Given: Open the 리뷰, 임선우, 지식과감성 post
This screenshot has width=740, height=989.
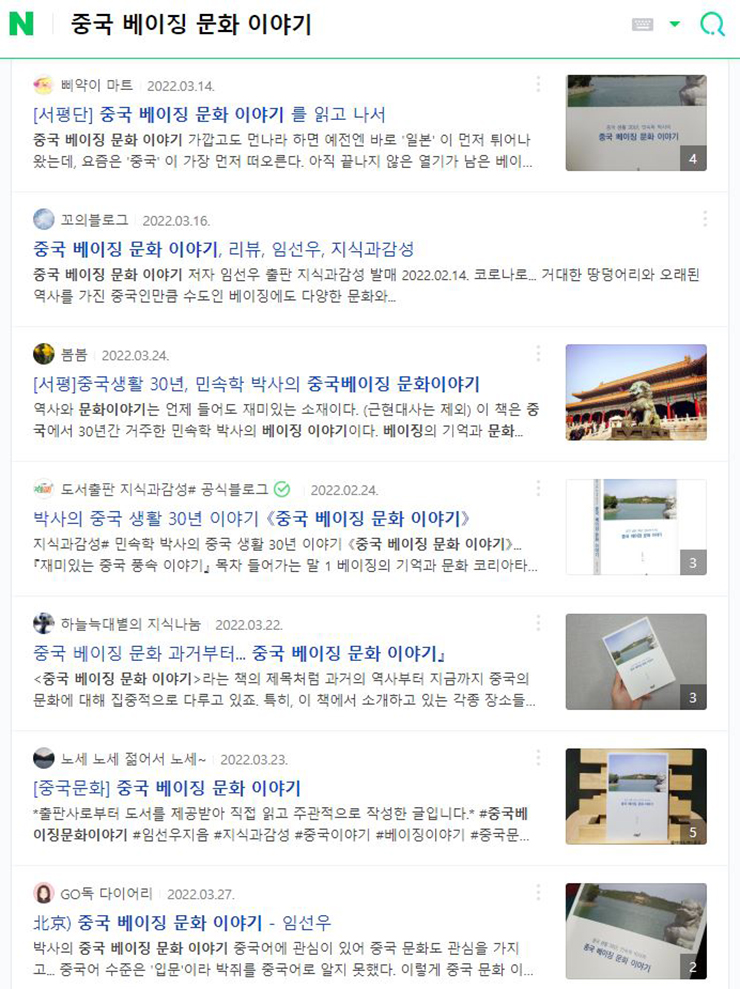Looking at the screenshot, I should click(x=223, y=249).
